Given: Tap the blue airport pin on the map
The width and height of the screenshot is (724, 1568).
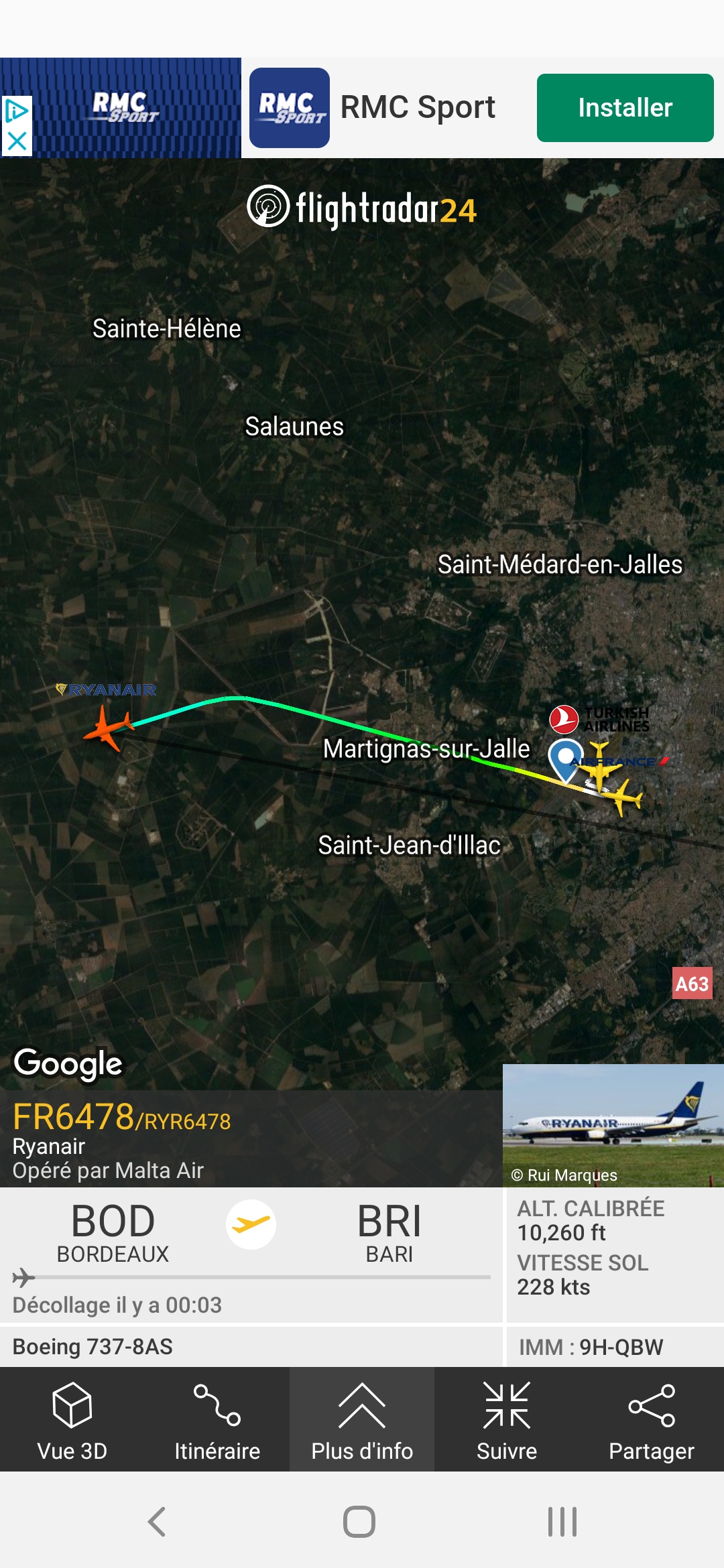Looking at the screenshot, I should click(565, 758).
